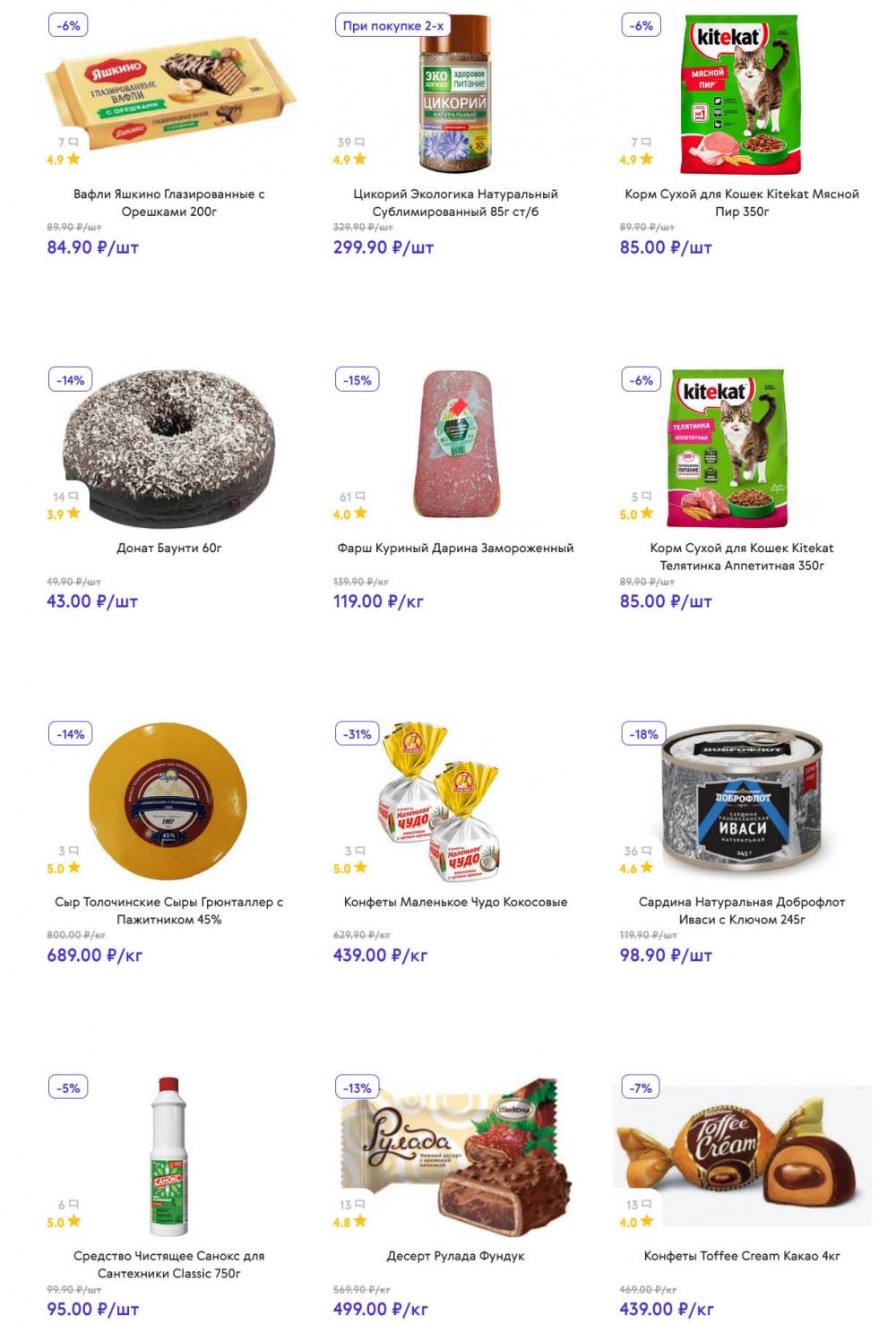Open Конфеты Маленькое Чудо Кокосовые
This screenshot has width=896, height=1324.
tap(455, 902)
